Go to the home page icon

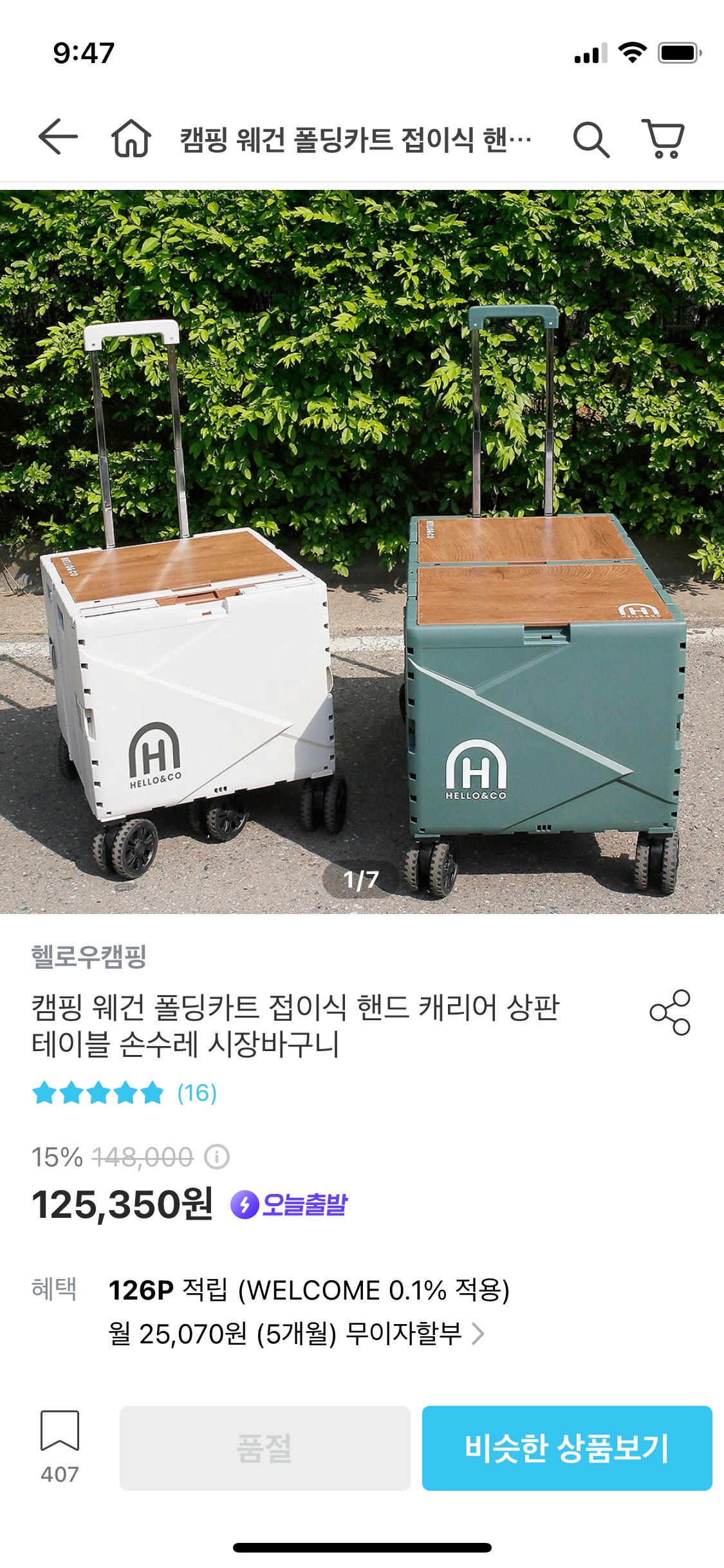[131, 138]
